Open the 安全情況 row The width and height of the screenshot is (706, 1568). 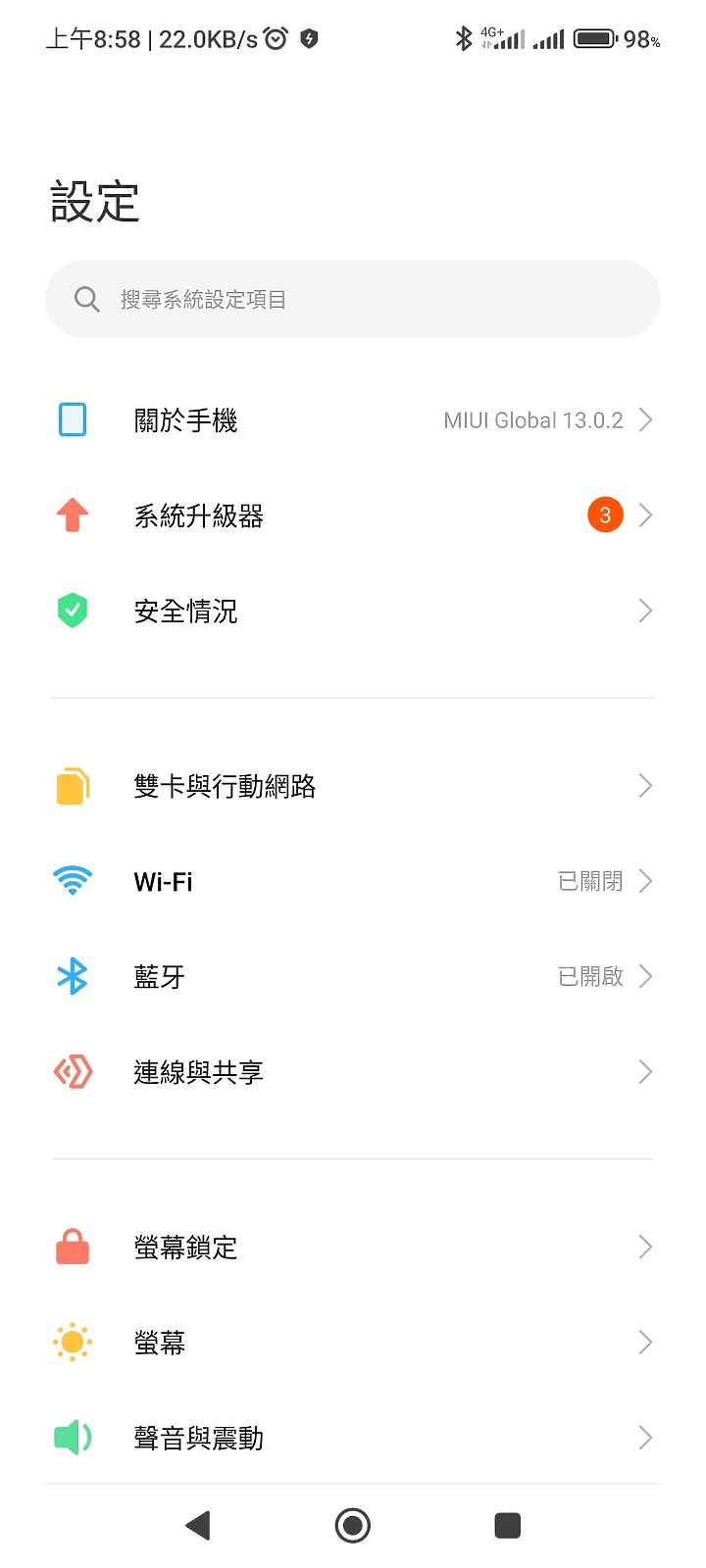coord(353,612)
